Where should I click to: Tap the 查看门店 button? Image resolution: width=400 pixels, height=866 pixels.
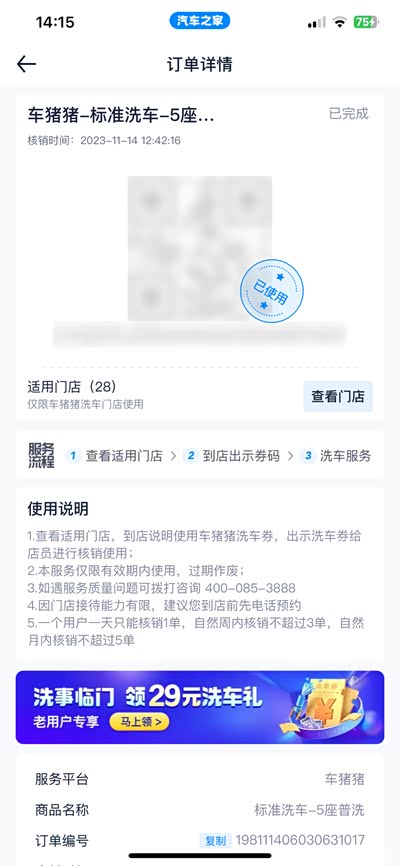click(338, 397)
